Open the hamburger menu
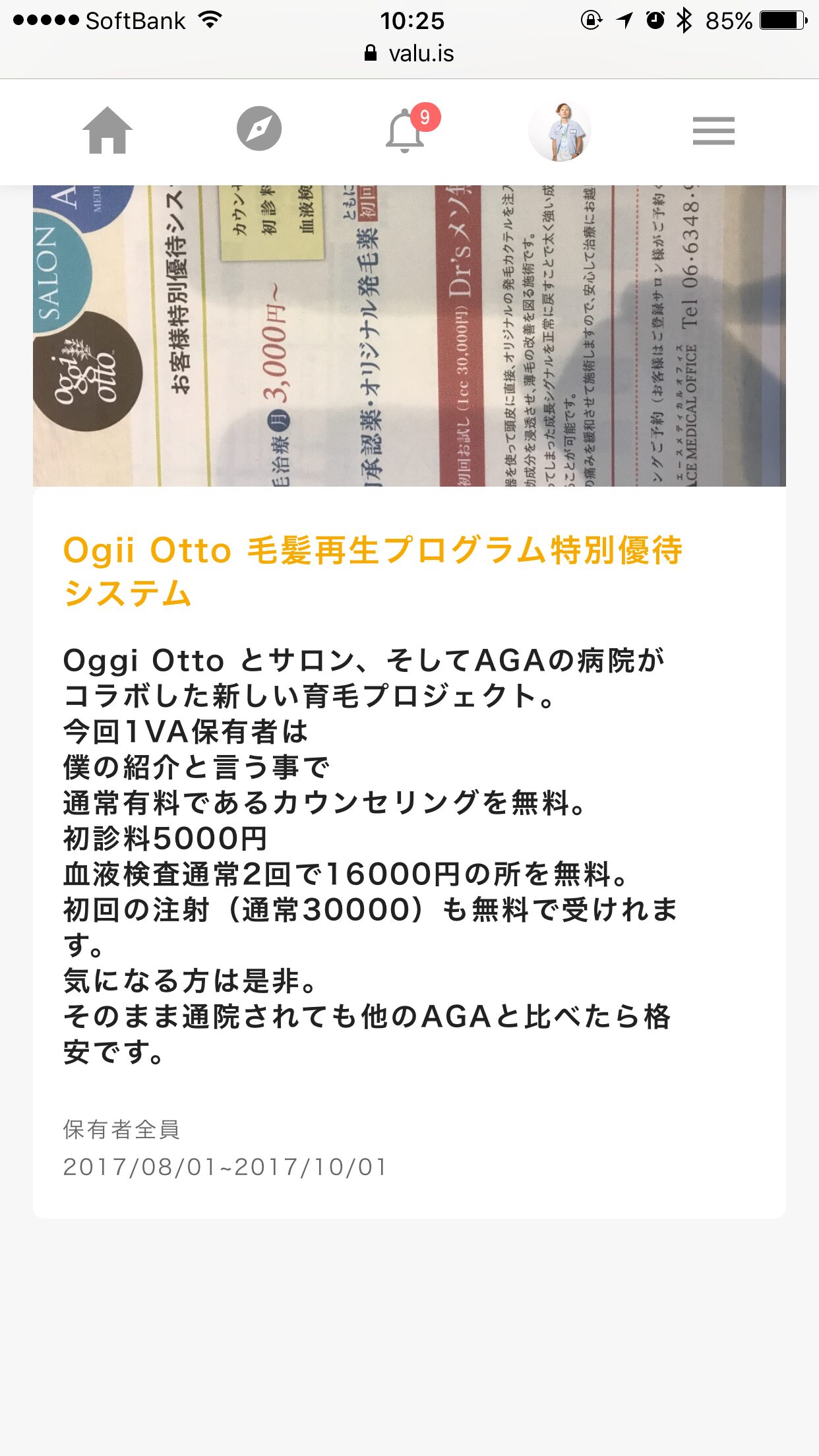 (x=713, y=131)
